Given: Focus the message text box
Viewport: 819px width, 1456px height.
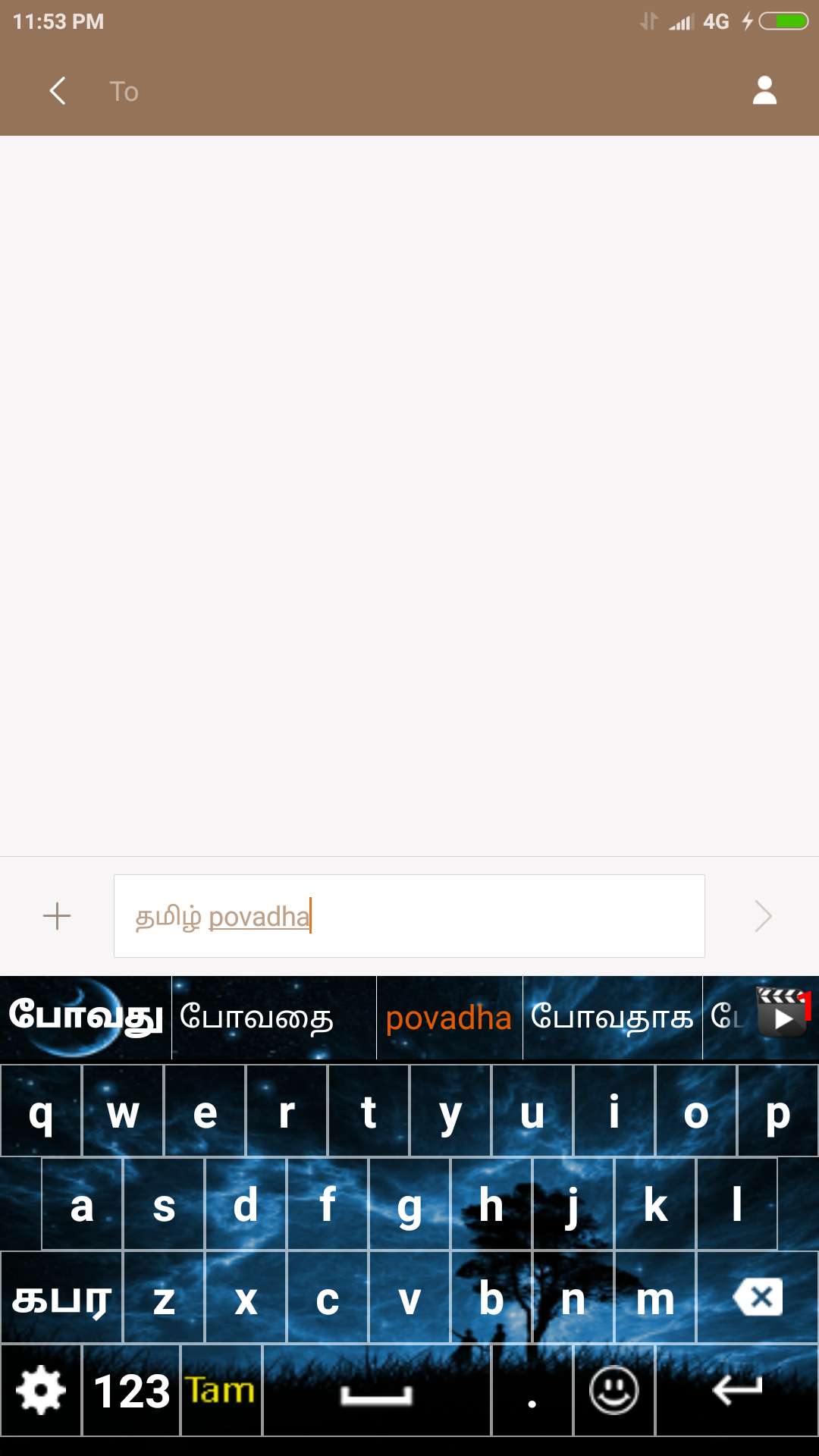Looking at the screenshot, I should click(x=409, y=916).
